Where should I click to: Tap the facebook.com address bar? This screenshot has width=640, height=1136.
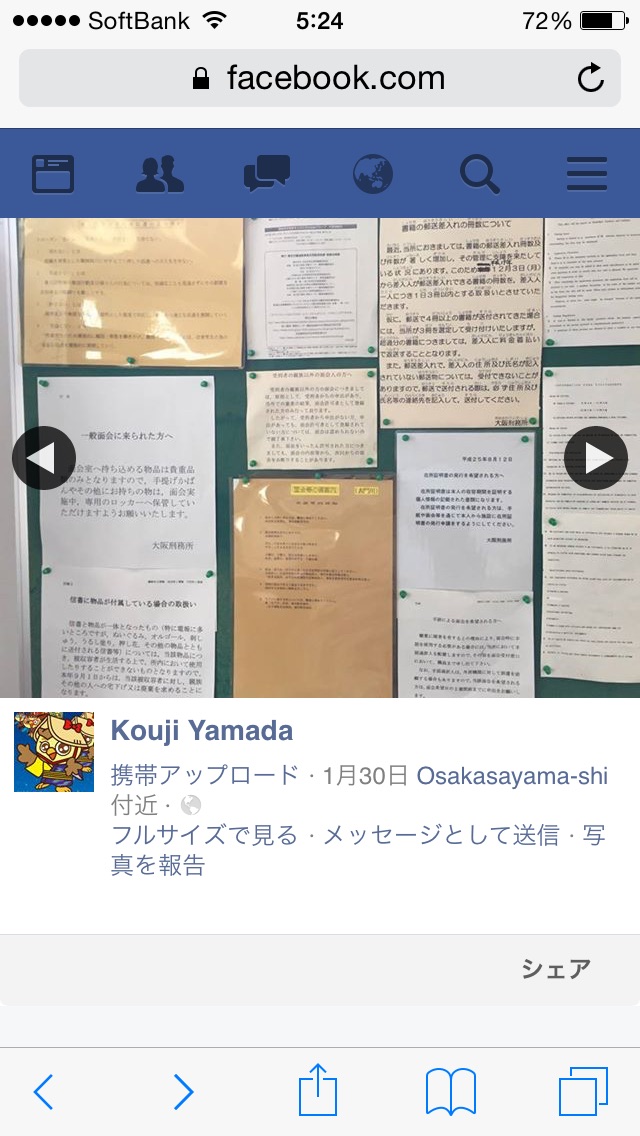click(x=320, y=78)
